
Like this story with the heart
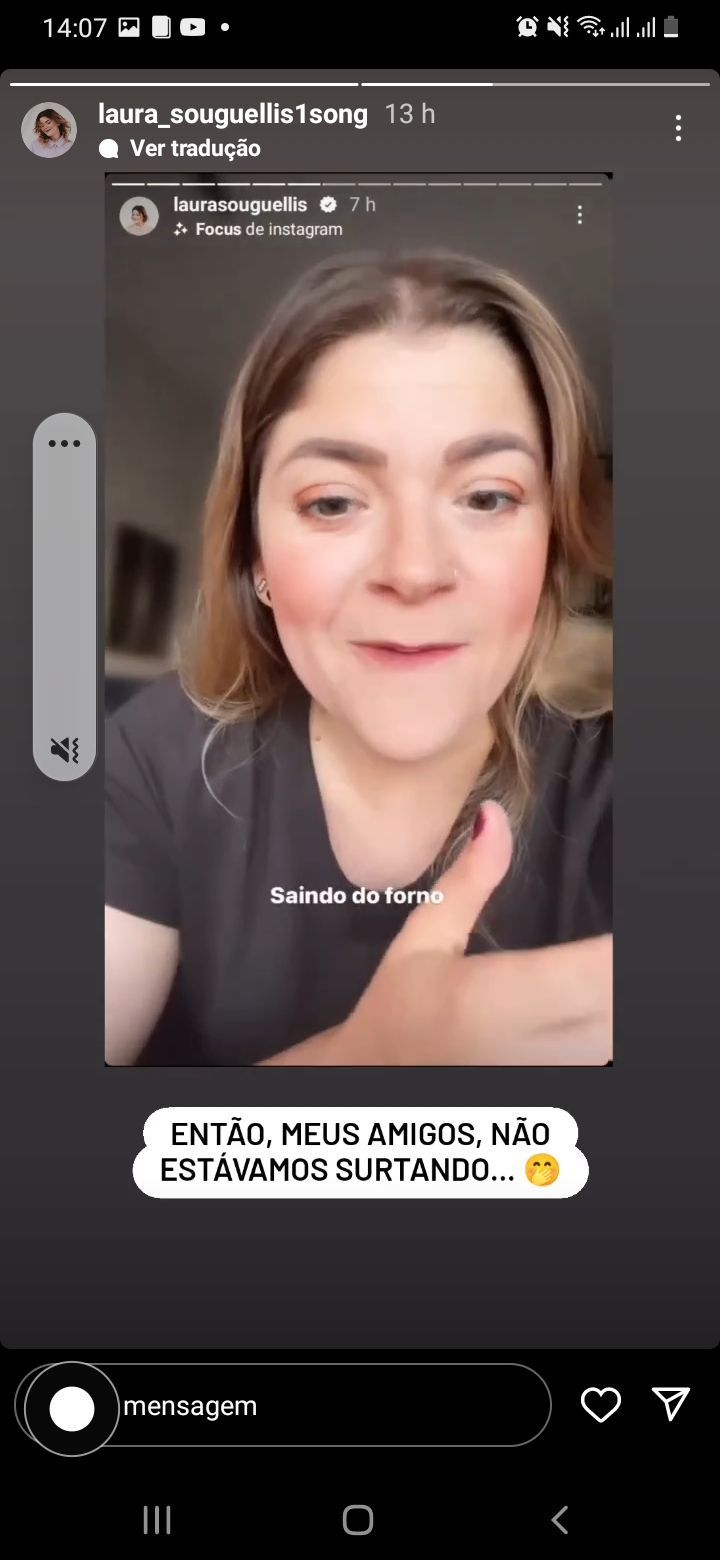click(x=601, y=1405)
